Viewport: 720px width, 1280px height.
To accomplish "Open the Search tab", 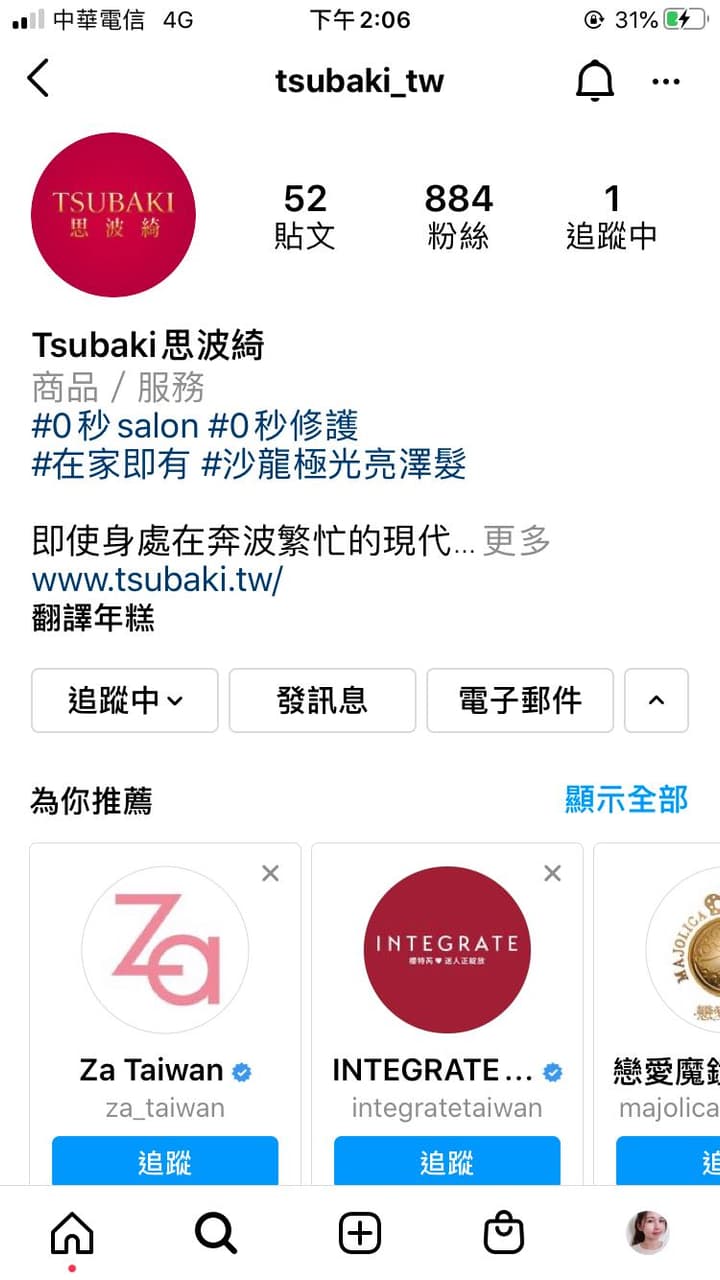I will click(216, 1235).
